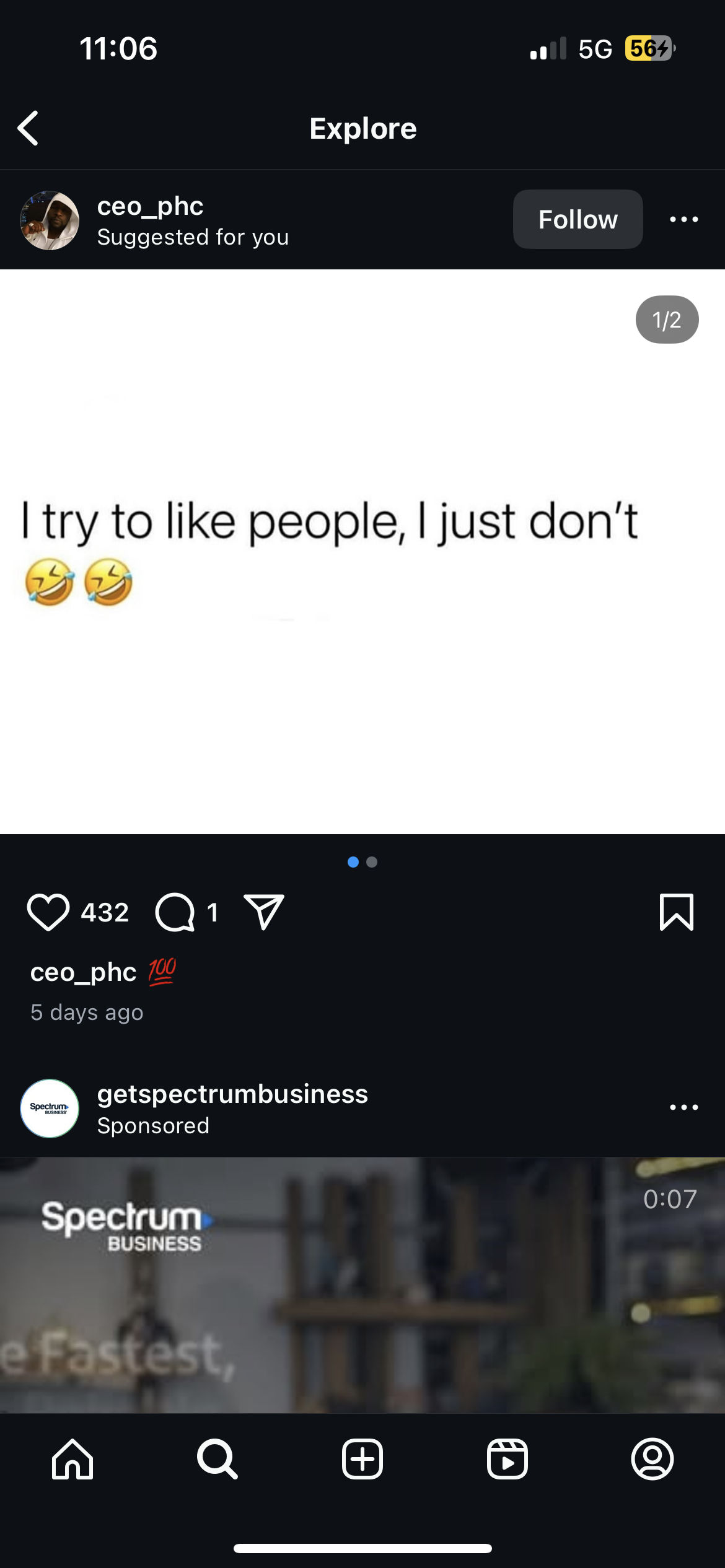Open your Profile tab

(652, 1459)
